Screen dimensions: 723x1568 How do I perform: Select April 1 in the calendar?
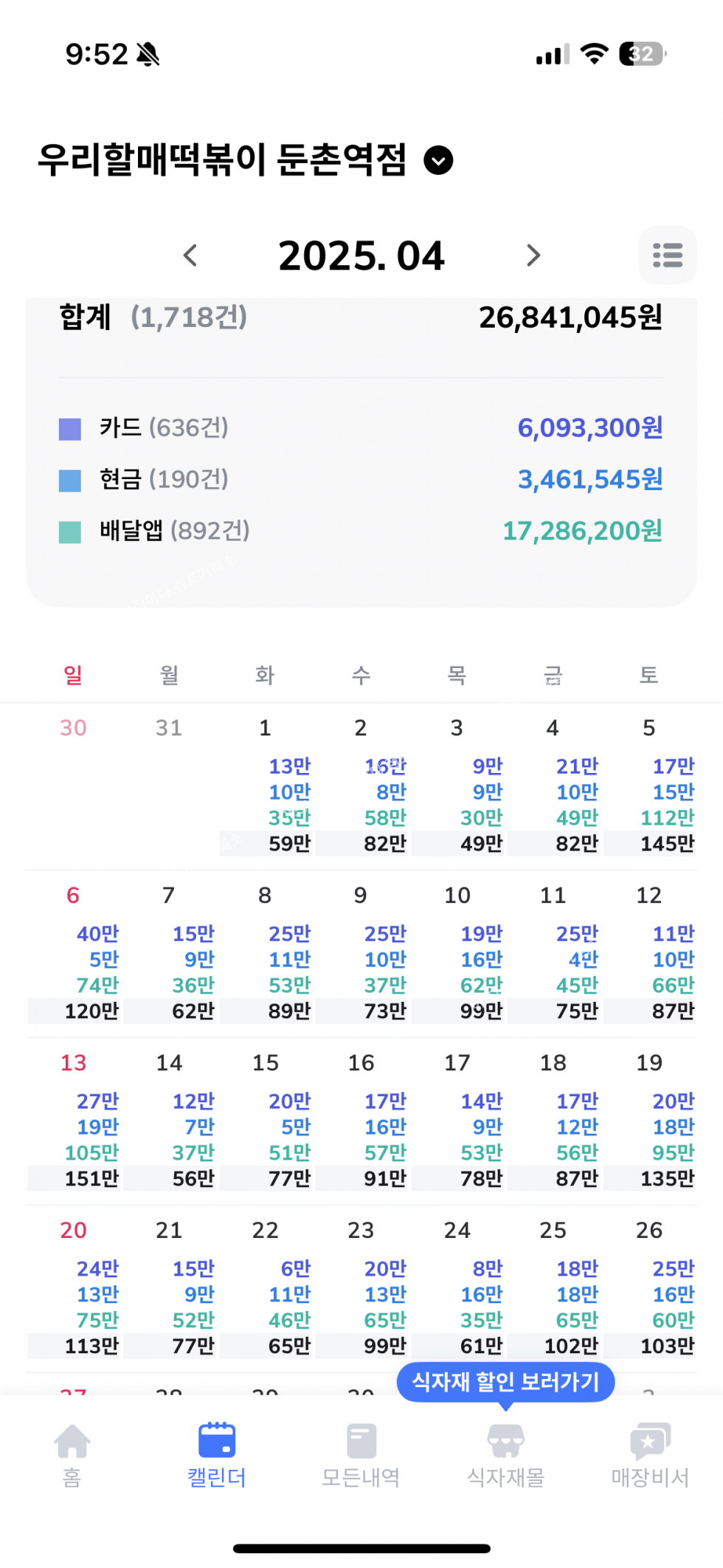tap(266, 786)
